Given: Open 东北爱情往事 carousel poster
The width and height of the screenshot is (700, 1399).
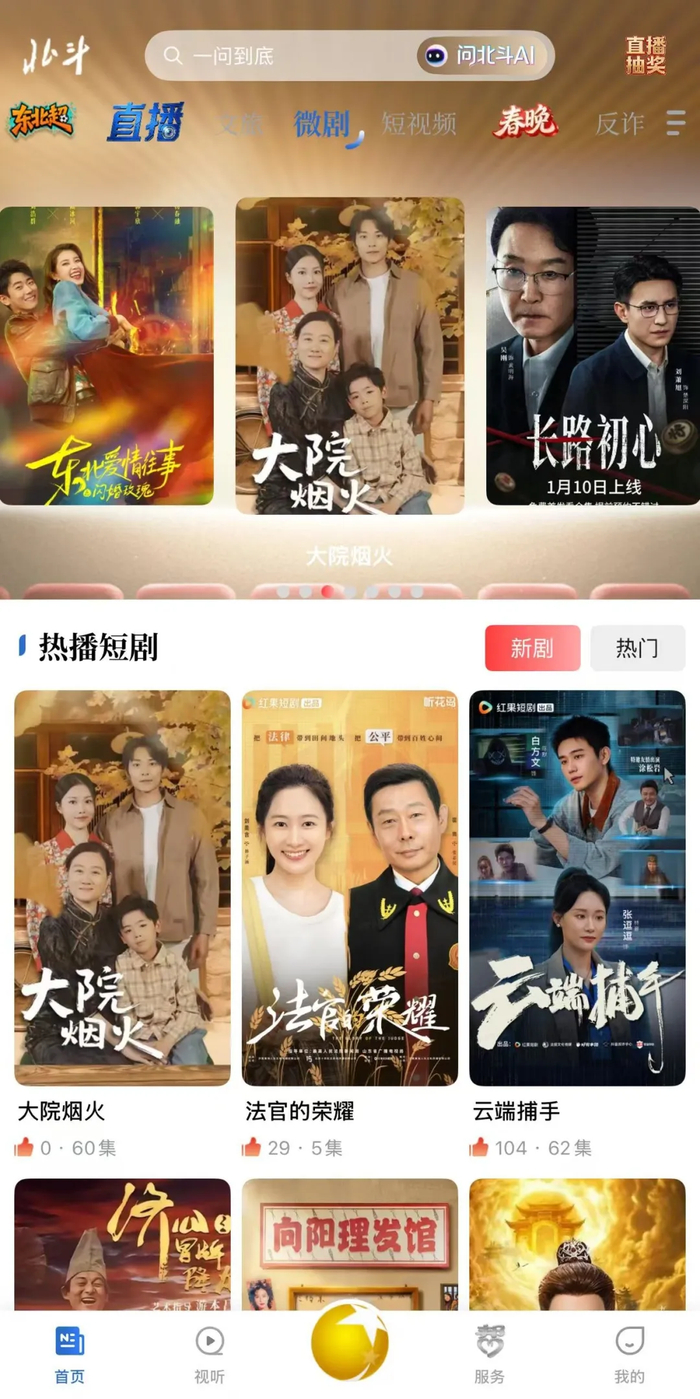Looking at the screenshot, I should [x=106, y=356].
